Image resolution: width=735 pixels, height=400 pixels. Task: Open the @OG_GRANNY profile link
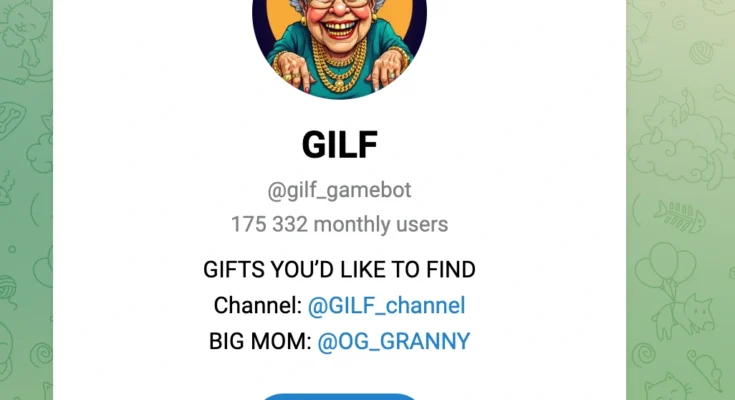(x=393, y=341)
